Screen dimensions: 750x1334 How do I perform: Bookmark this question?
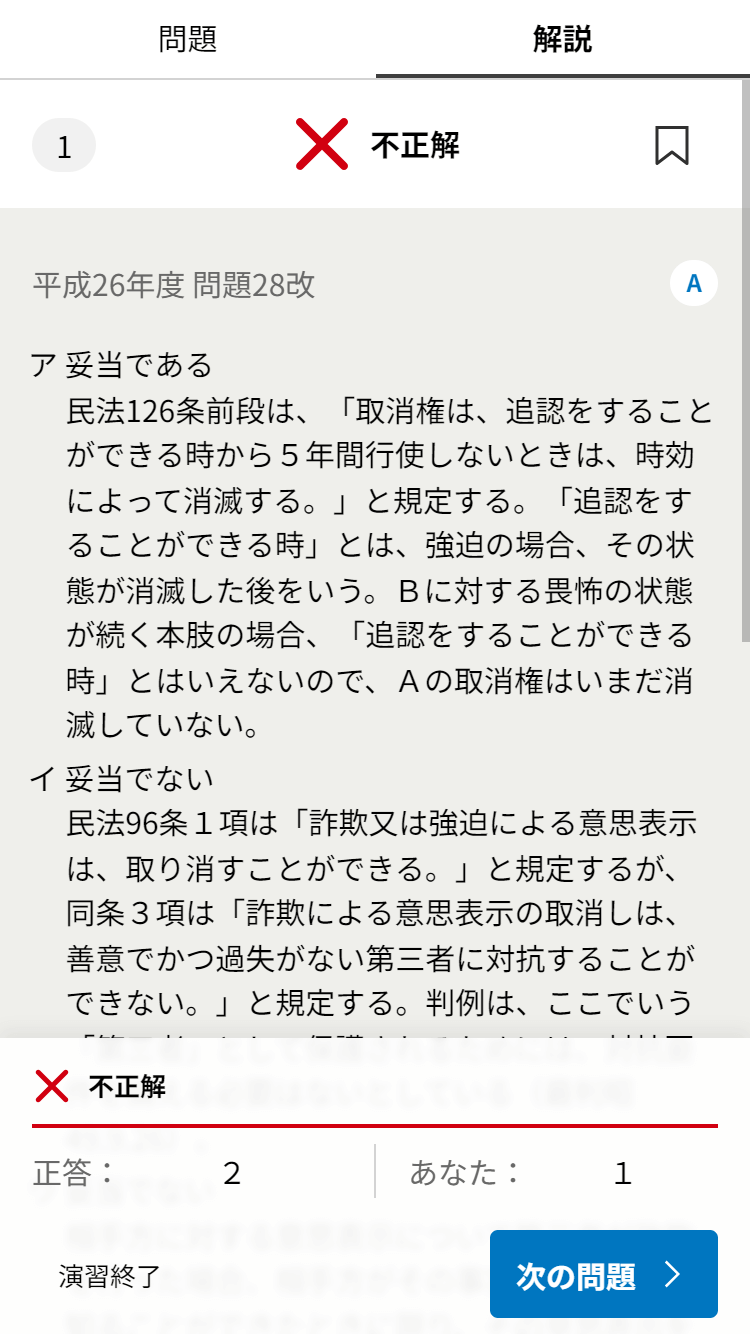pyautogui.click(x=672, y=146)
